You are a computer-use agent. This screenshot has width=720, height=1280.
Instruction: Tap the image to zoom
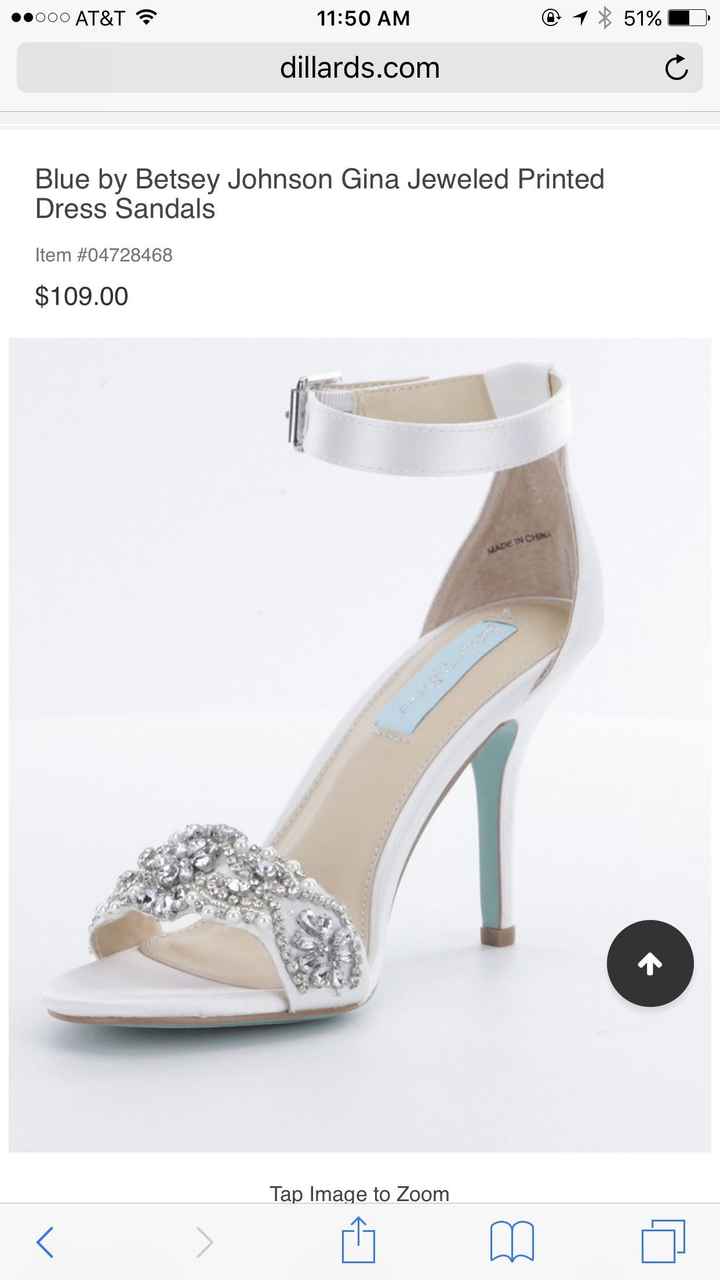click(x=359, y=740)
